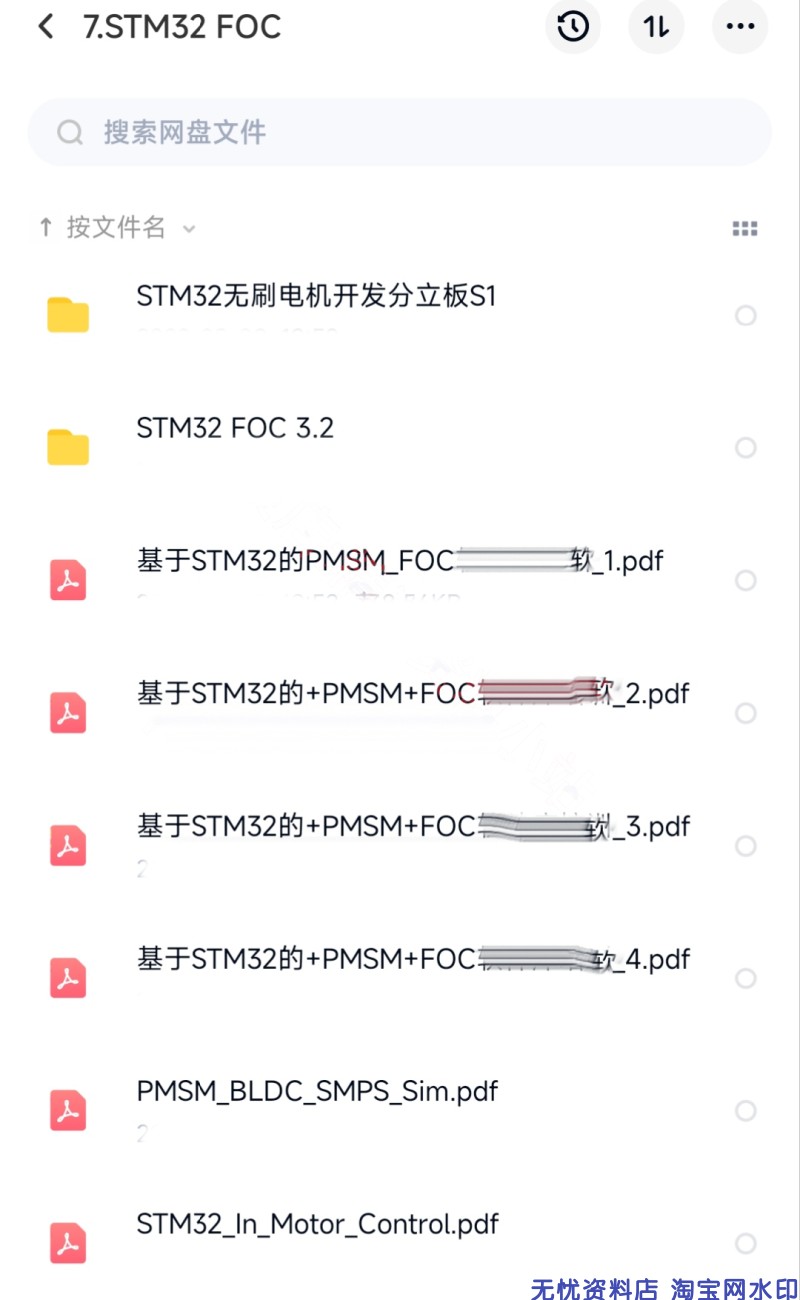Select the STM32无刷电机开发分立板S1 folder checkbox
800x1300 pixels.
click(746, 315)
